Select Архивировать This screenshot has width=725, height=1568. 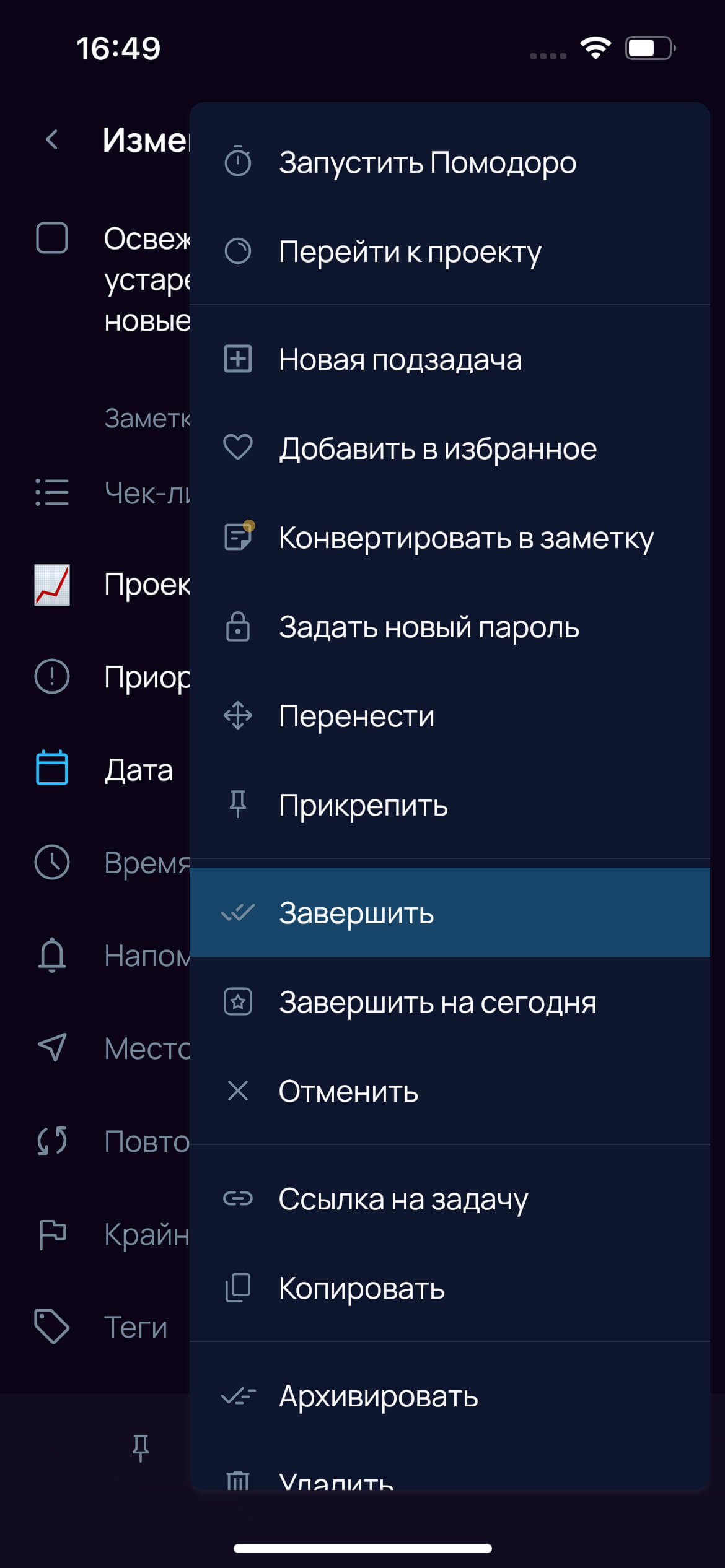point(450,1396)
